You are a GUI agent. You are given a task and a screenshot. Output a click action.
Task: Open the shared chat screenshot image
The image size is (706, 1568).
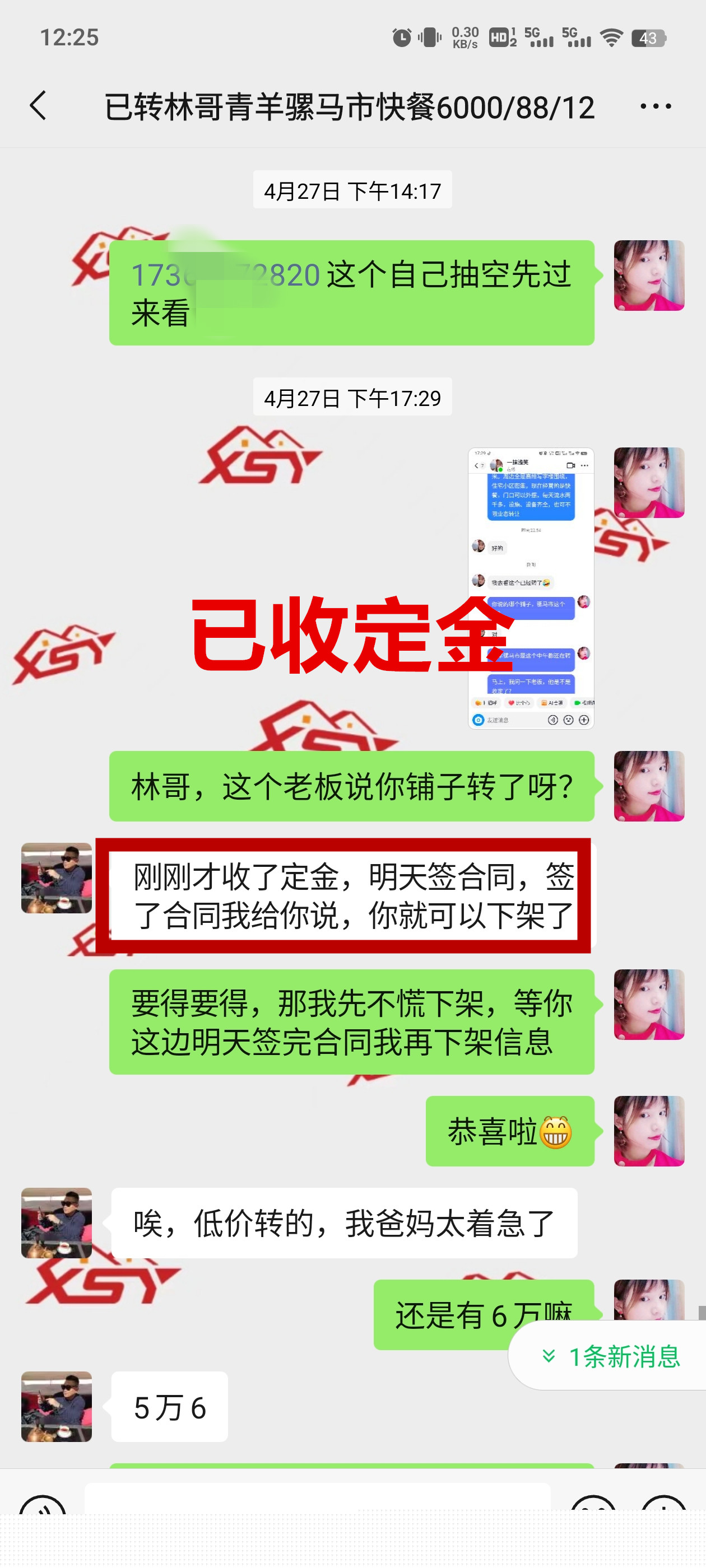click(530, 588)
